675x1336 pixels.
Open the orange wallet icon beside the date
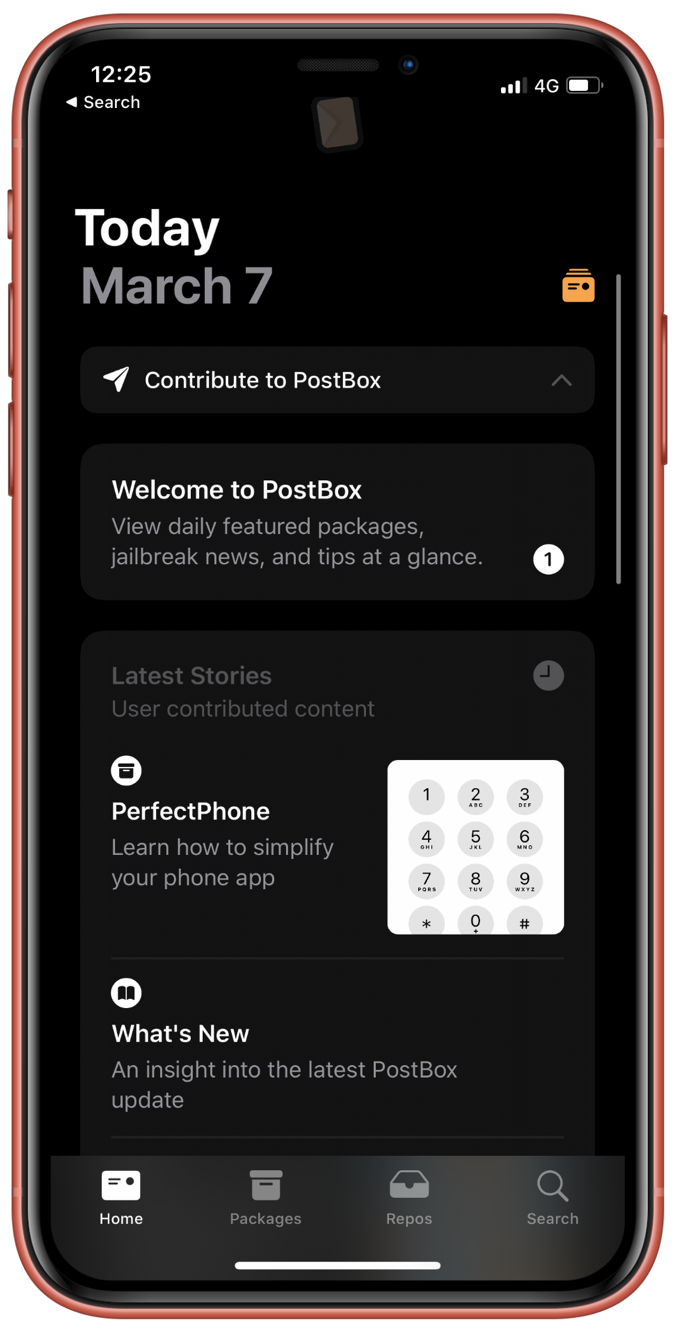(578, 286)
